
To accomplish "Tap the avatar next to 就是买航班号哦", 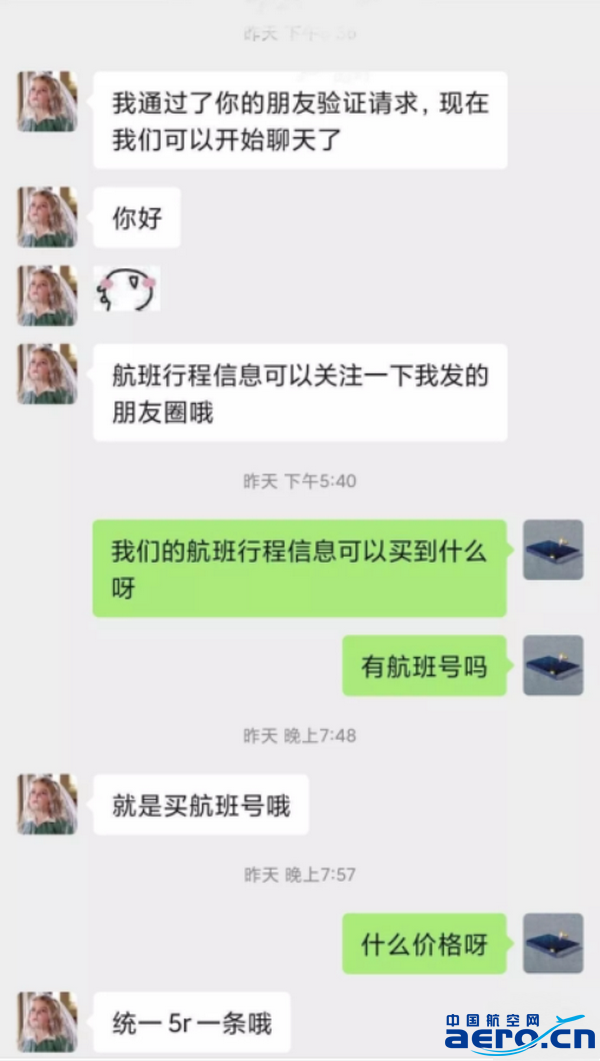I will click(47, 804).
